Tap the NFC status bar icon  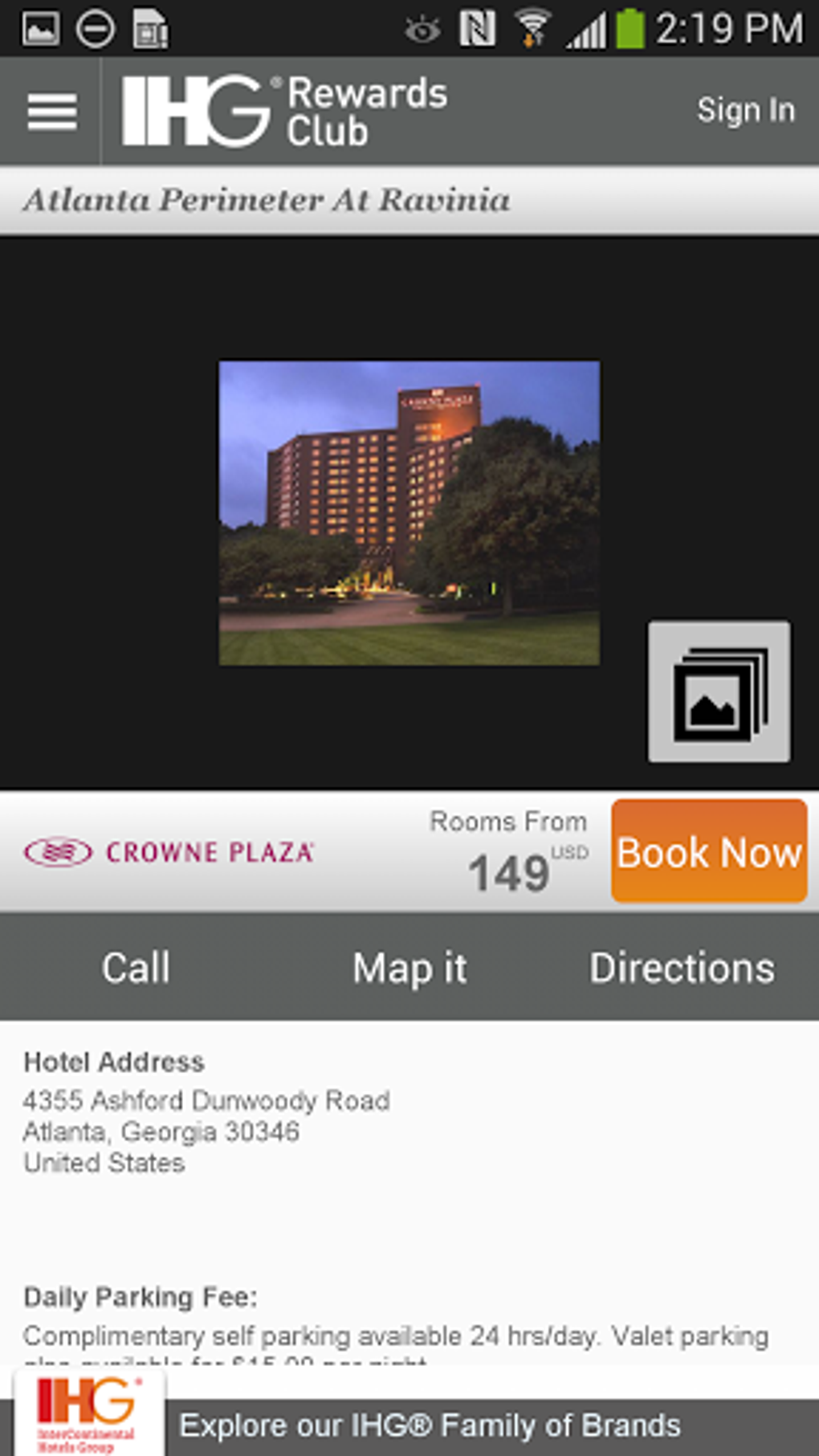pos(478,26)
